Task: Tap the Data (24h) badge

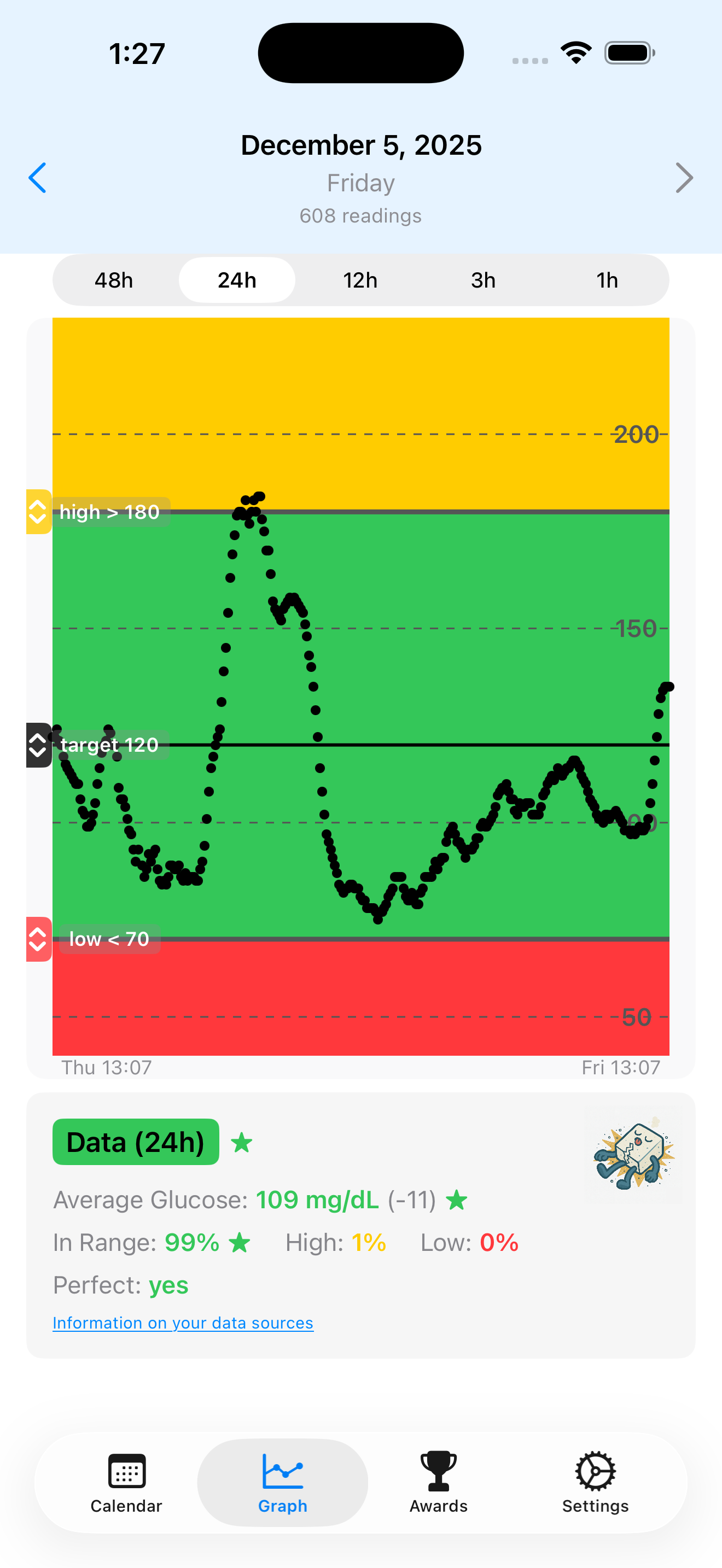Action: [x=135, y=1142]
